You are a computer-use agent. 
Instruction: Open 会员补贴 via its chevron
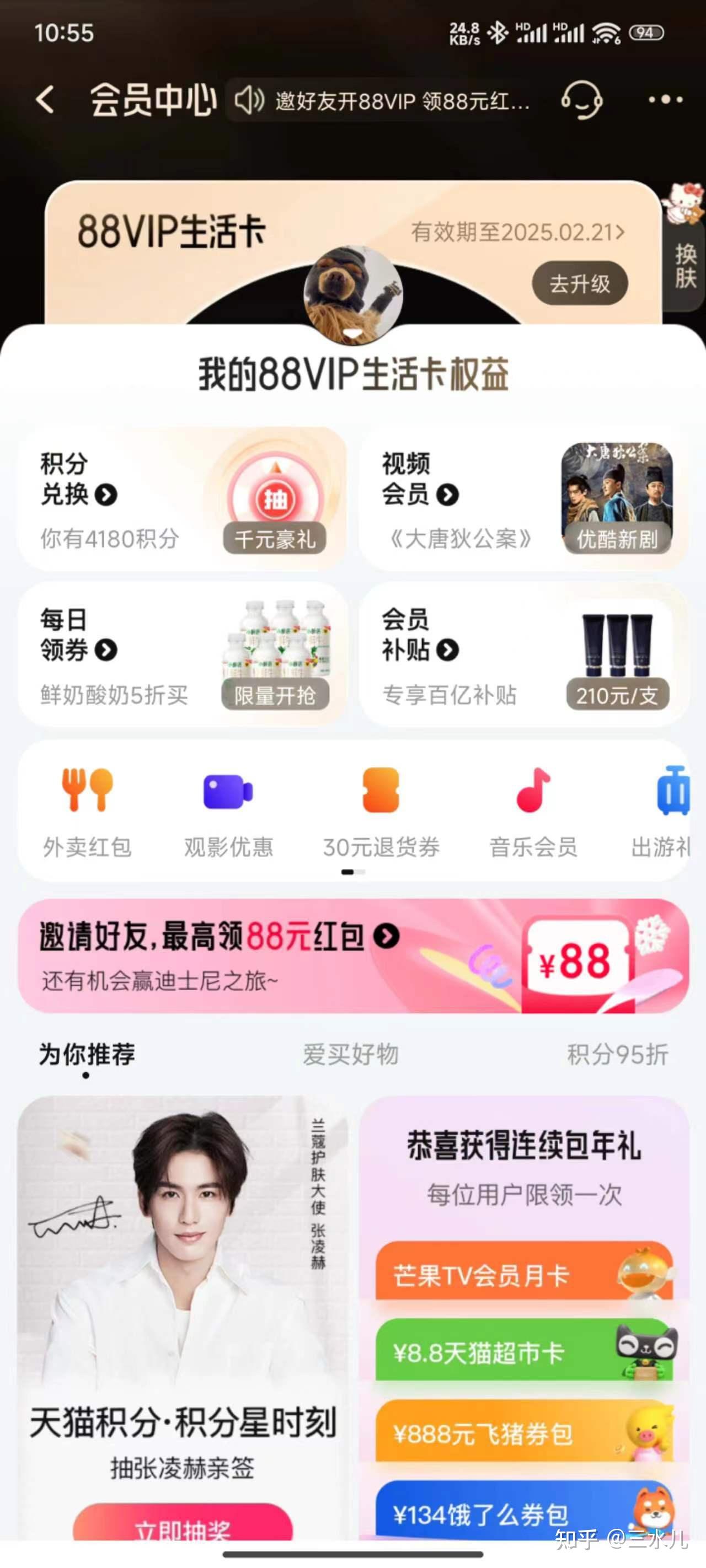449,649
